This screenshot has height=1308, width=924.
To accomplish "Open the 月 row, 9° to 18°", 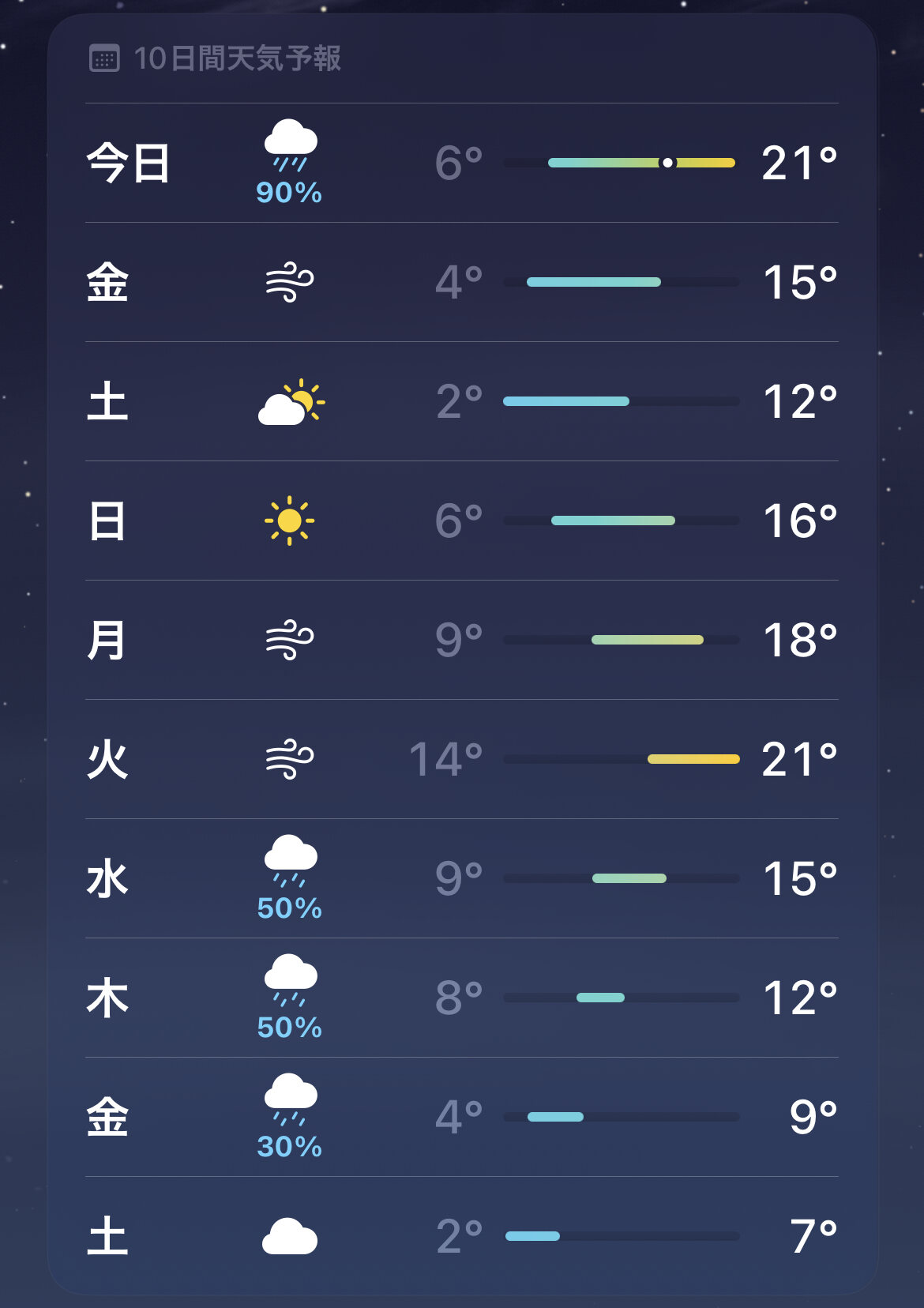I will click(x=461, y=641).
